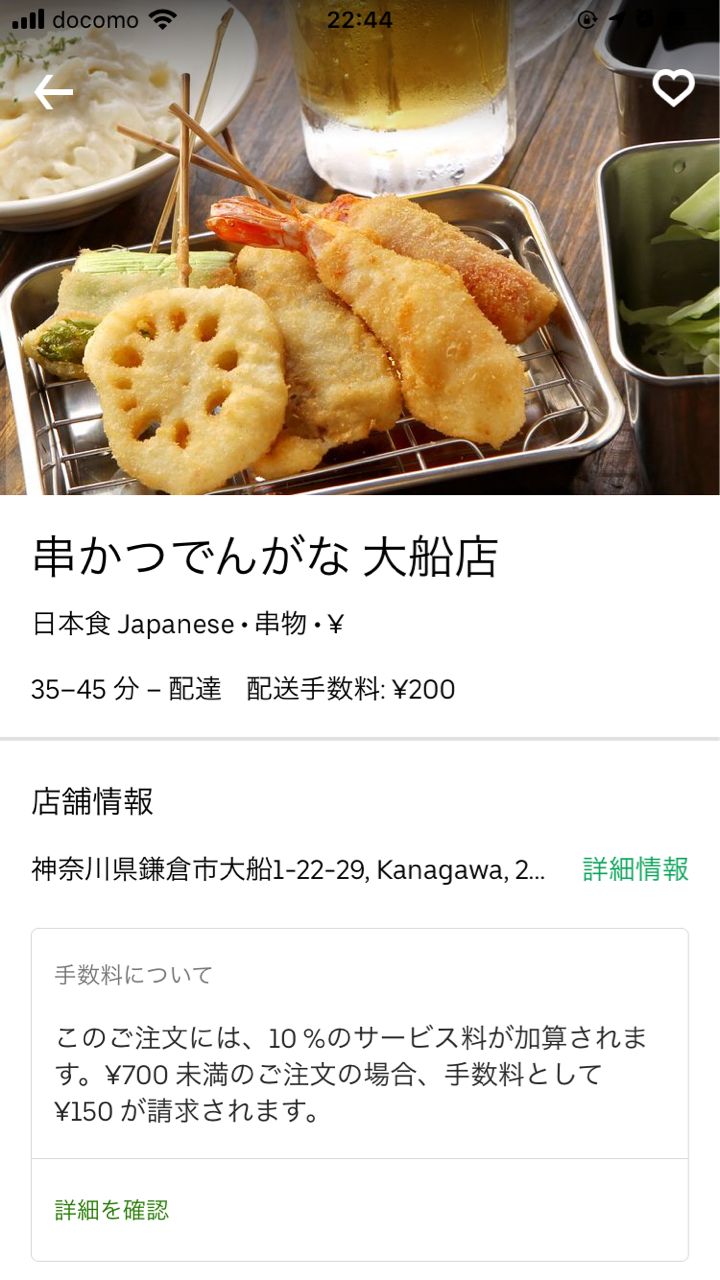The width and height of the screenshot is (720, 1280).
Task: Add this restaurant to favorites with the heart
Action: tap(673, 88)
